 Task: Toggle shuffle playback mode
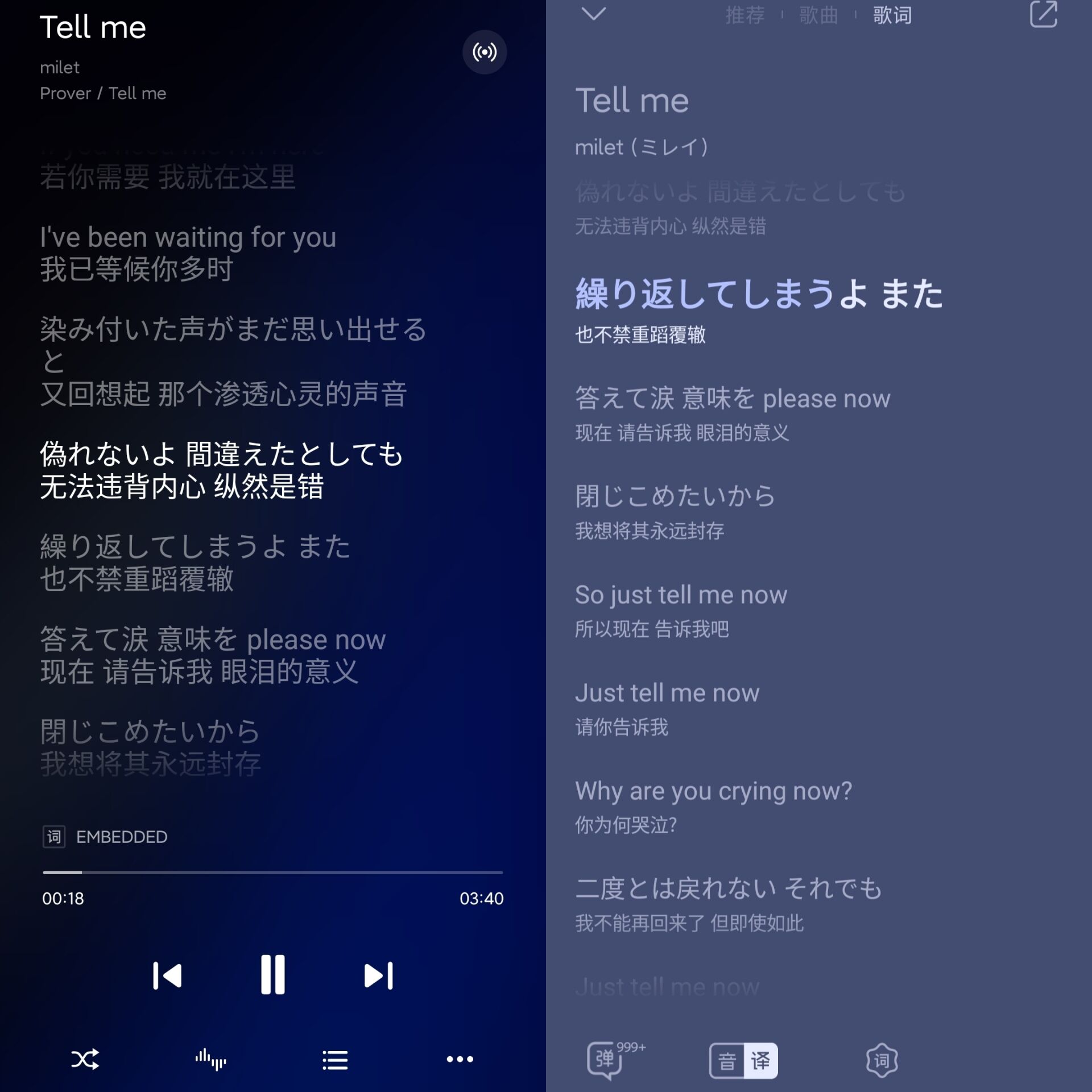click(85, 1059)
